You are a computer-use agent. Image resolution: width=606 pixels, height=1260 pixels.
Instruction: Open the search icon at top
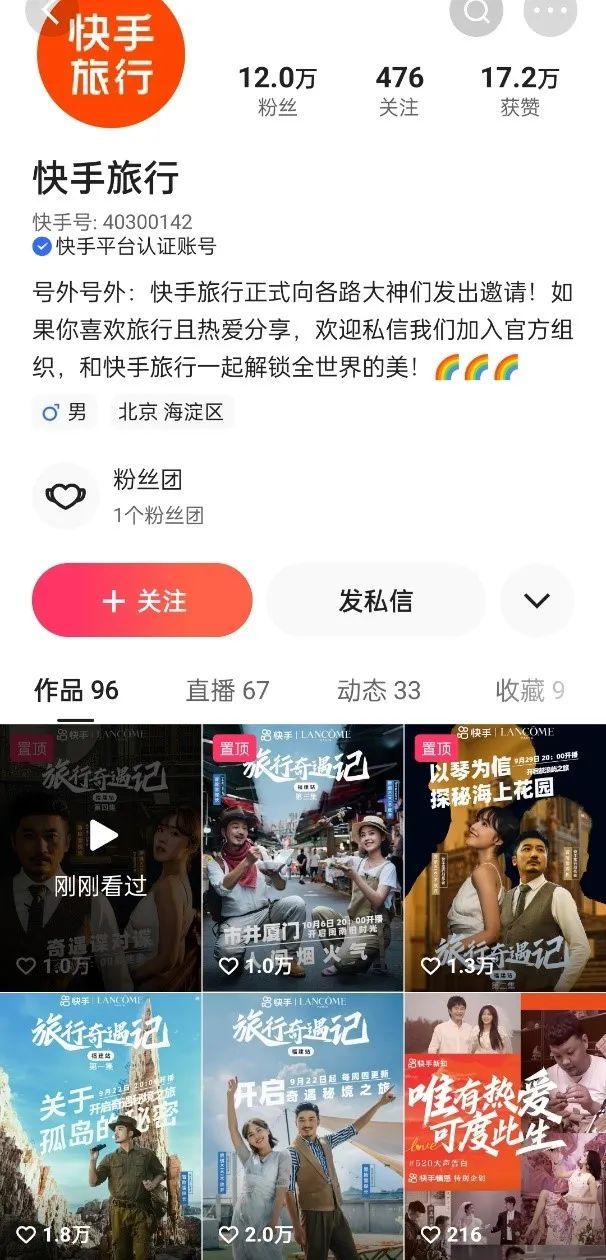point(477,12)
